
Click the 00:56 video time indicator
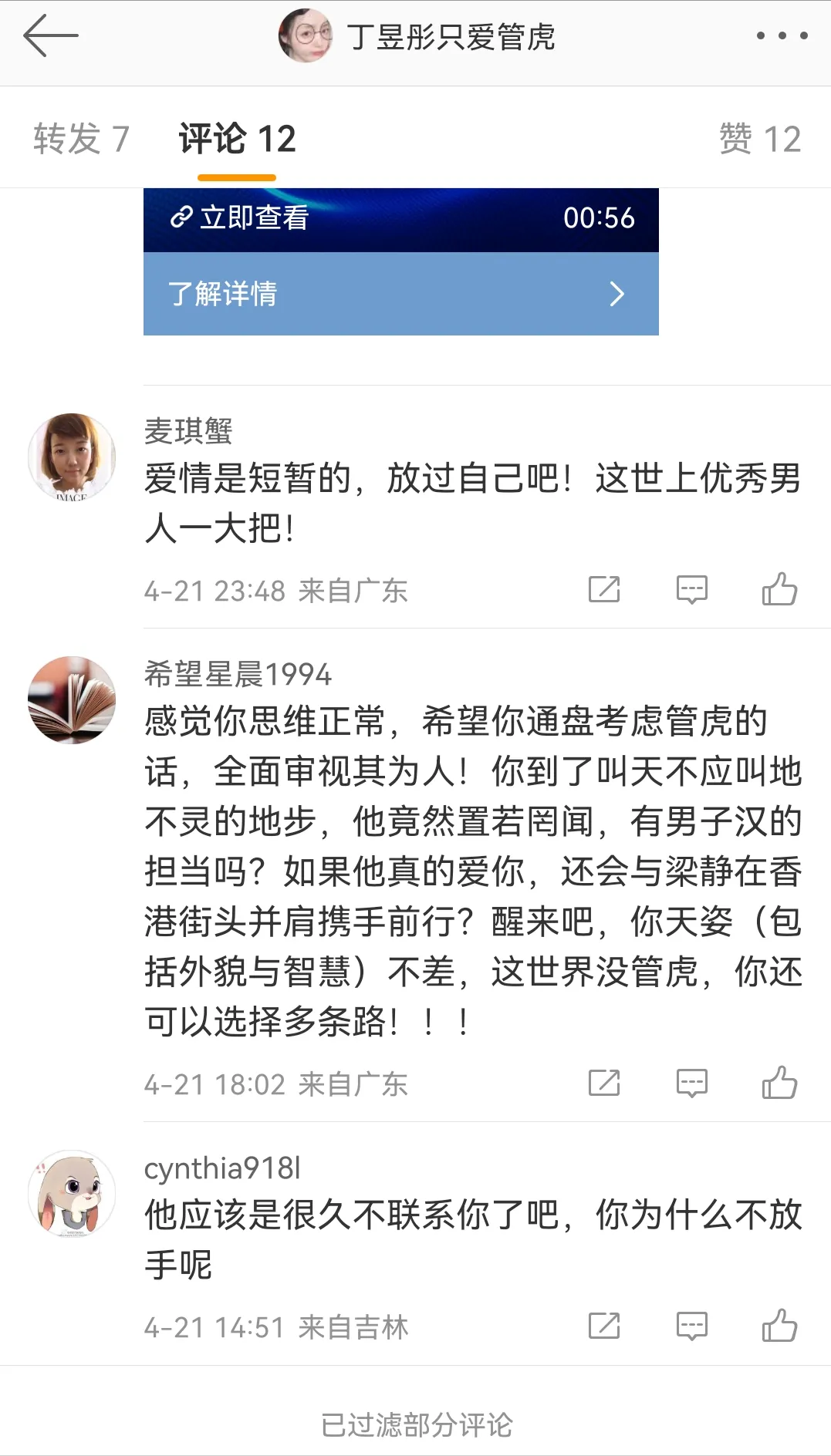pos(600,219)
